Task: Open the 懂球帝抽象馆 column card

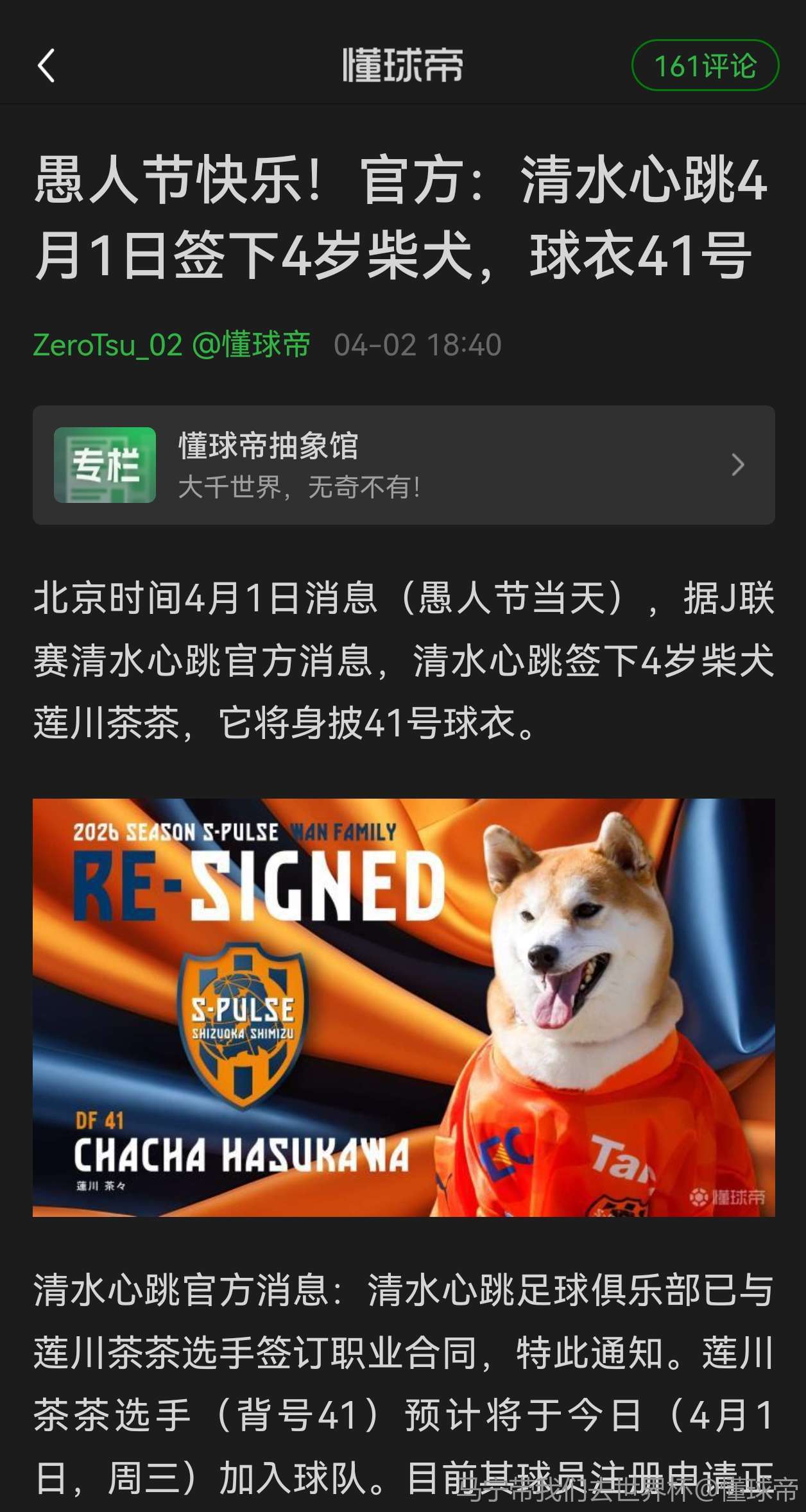Action: pyautogui.click(x=403, y=465)
